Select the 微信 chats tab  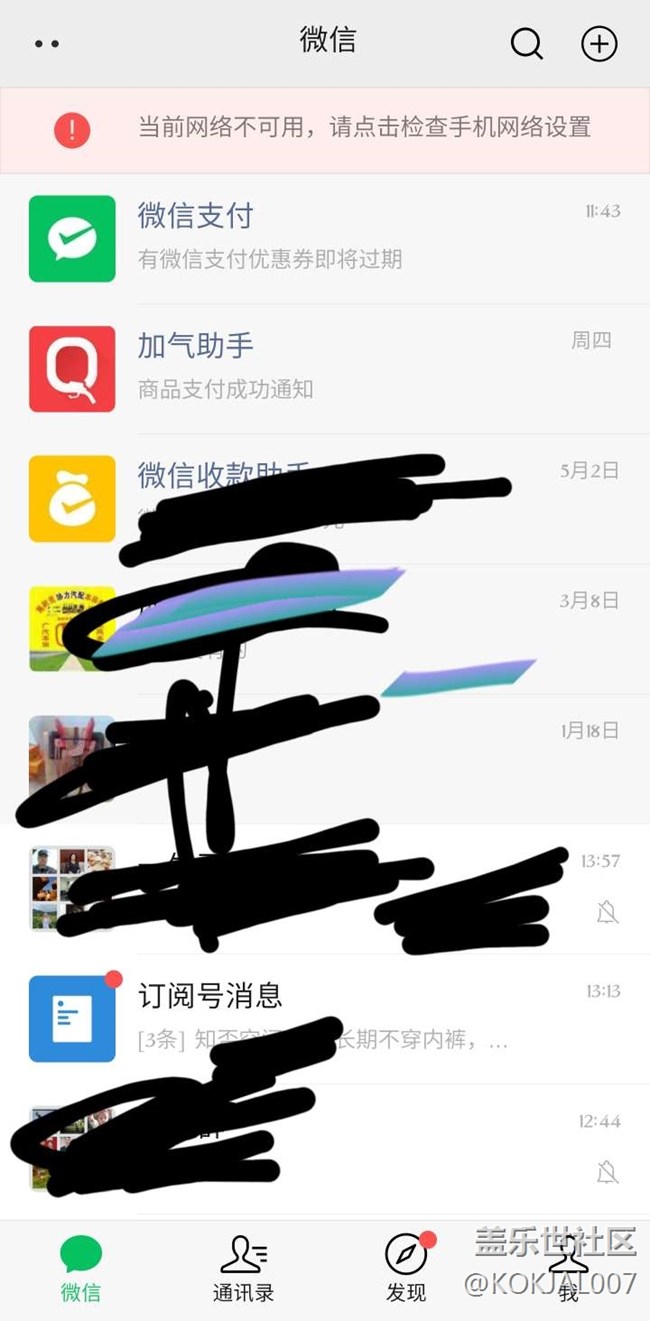(x=81, y=1268)
